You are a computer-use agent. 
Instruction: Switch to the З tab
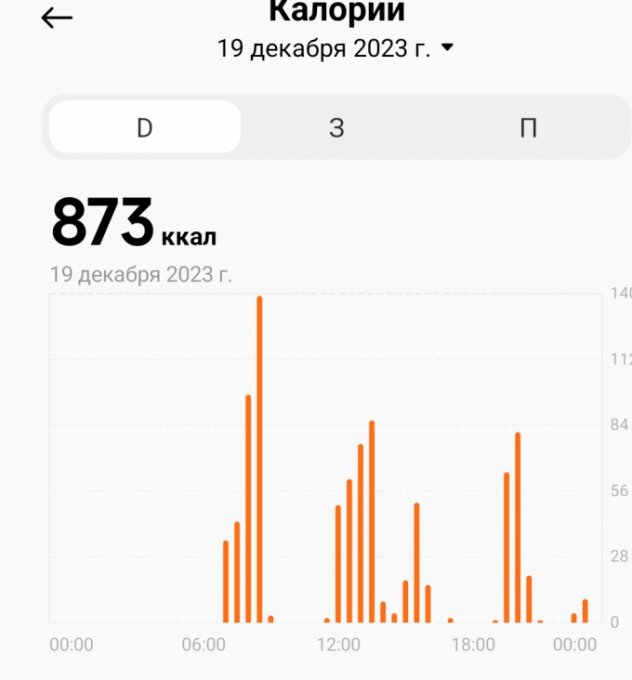tap(336, 128)
